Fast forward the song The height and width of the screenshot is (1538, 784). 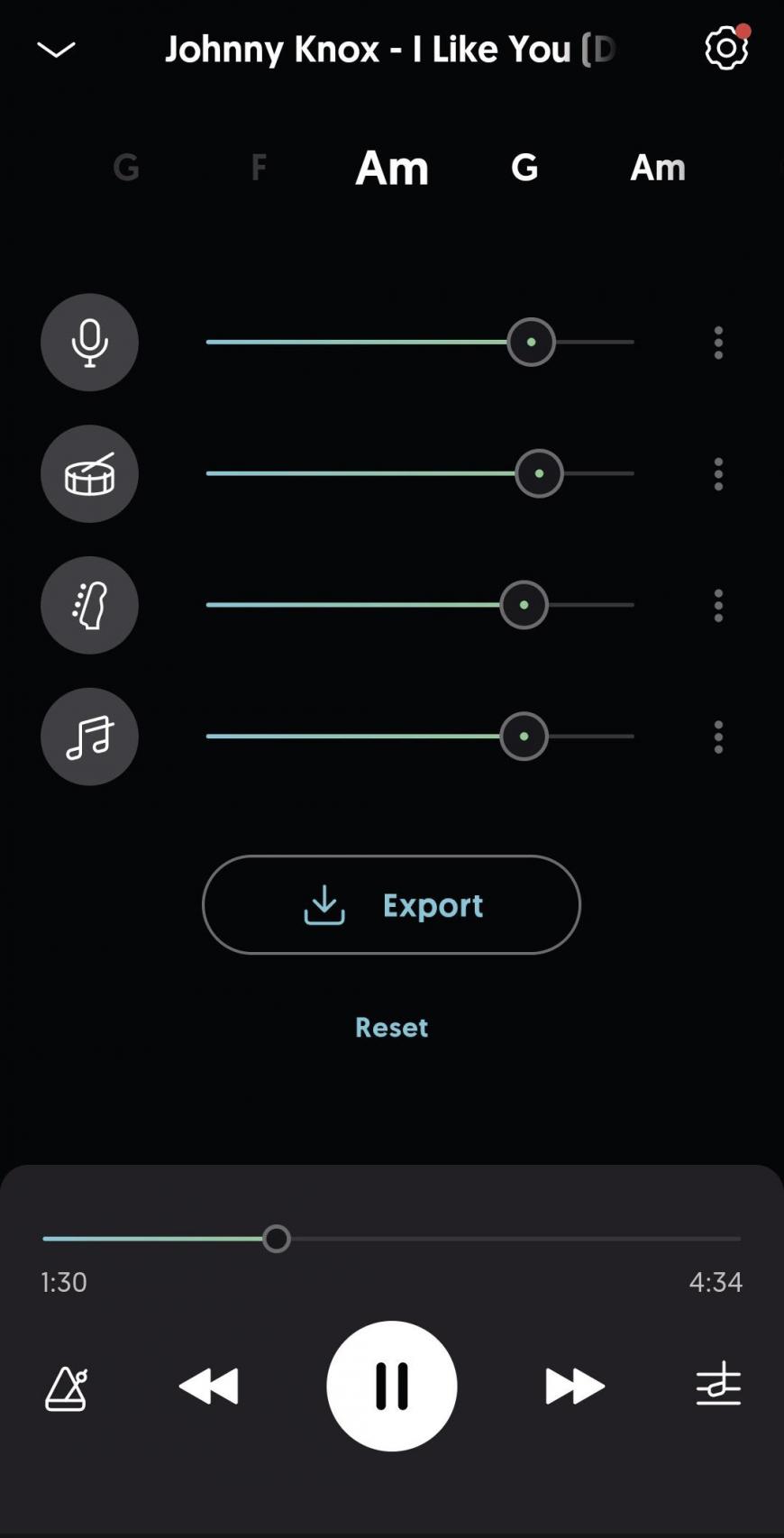575,1387
